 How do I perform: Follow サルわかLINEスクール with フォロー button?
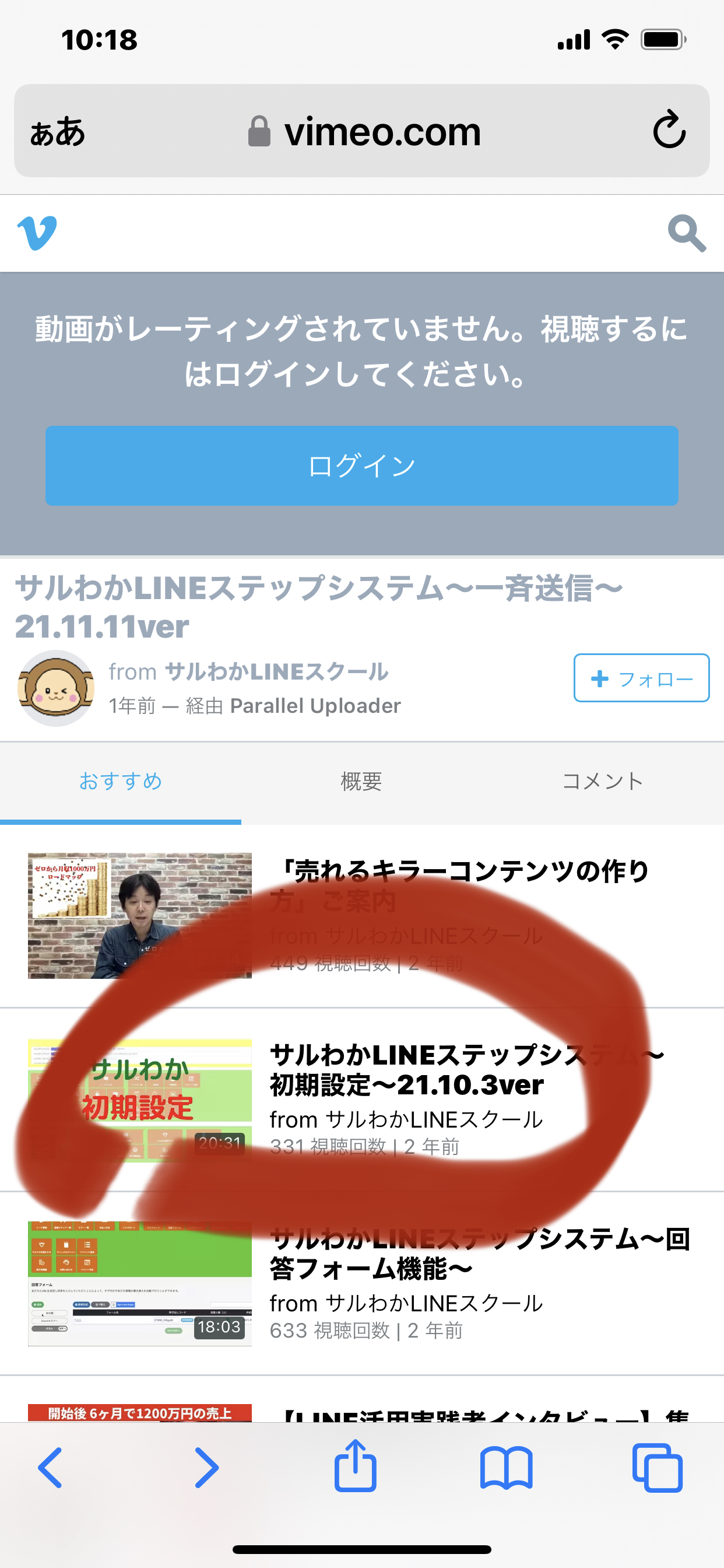click(x=641, y=678)
